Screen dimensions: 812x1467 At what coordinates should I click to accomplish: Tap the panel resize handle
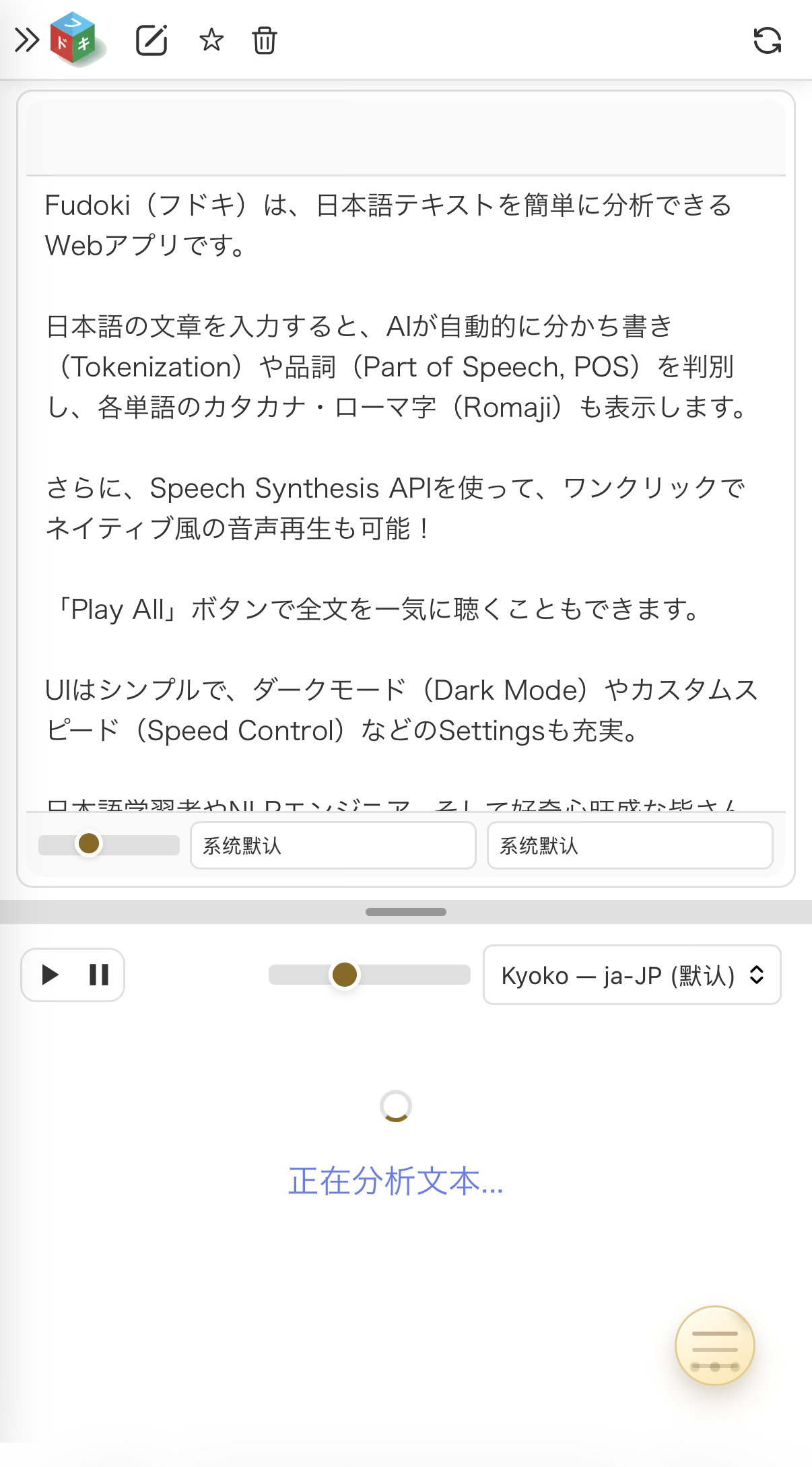click(x=405, y=912)
